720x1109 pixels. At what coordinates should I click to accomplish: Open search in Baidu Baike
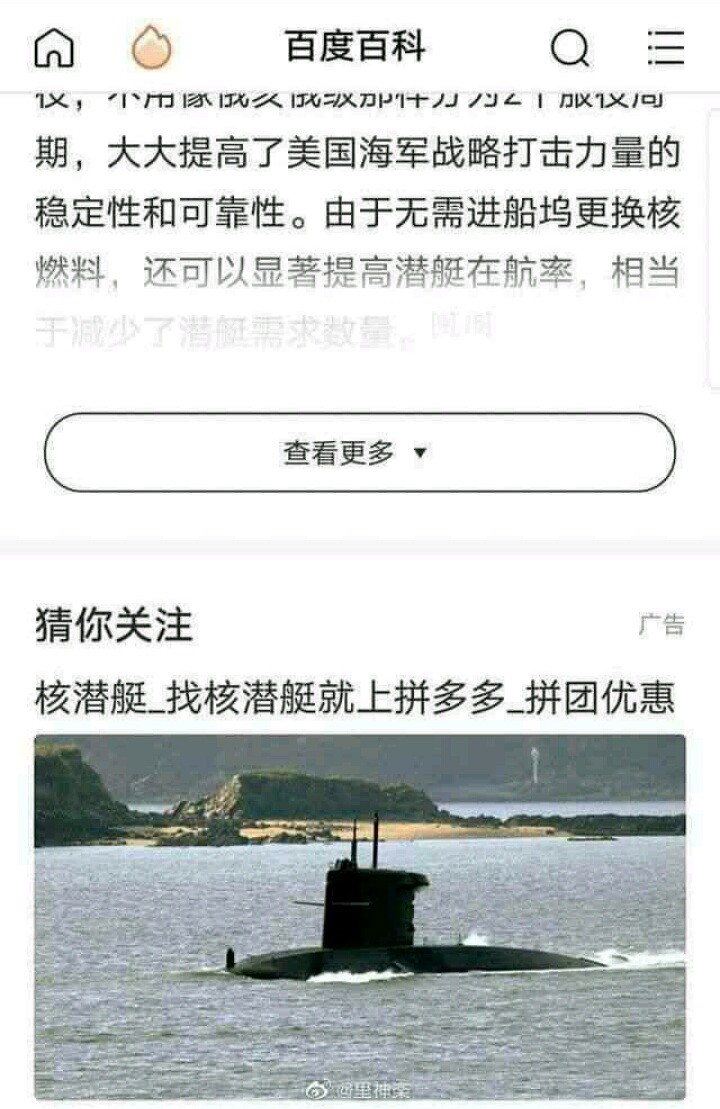[570, 48]
